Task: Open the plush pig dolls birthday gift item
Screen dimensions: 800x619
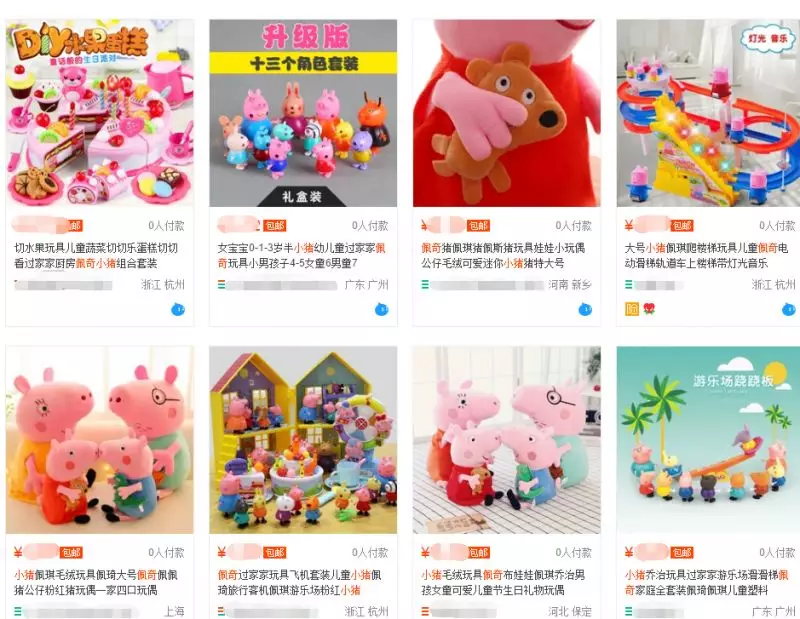Action: coord(507,440)
